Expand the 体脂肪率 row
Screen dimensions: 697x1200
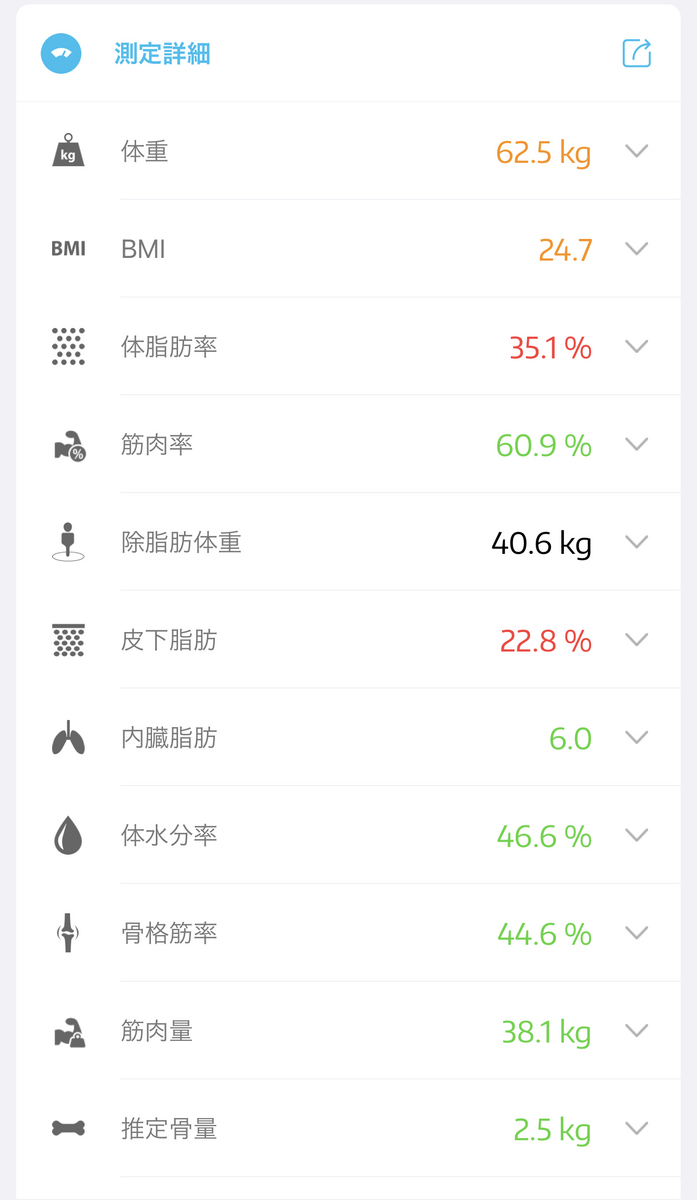click(636, 347)
